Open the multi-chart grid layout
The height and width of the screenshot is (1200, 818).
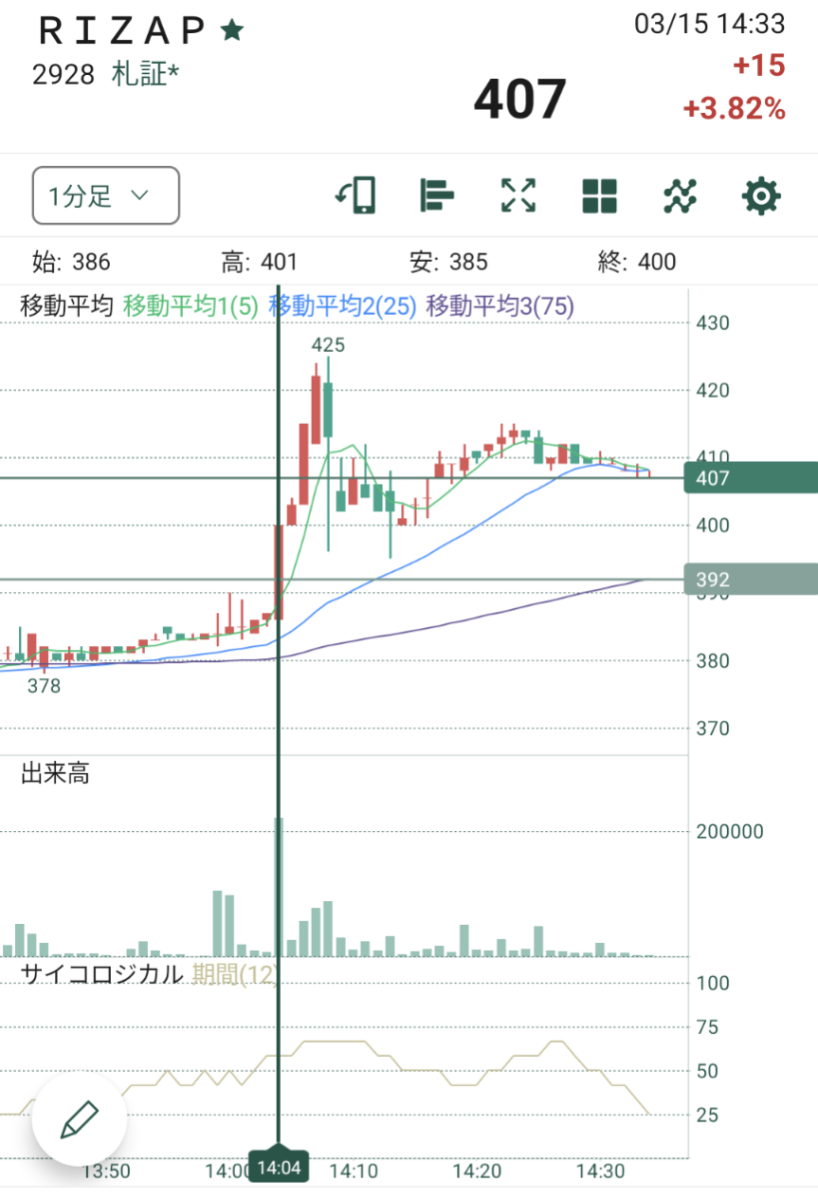point(600,195)
